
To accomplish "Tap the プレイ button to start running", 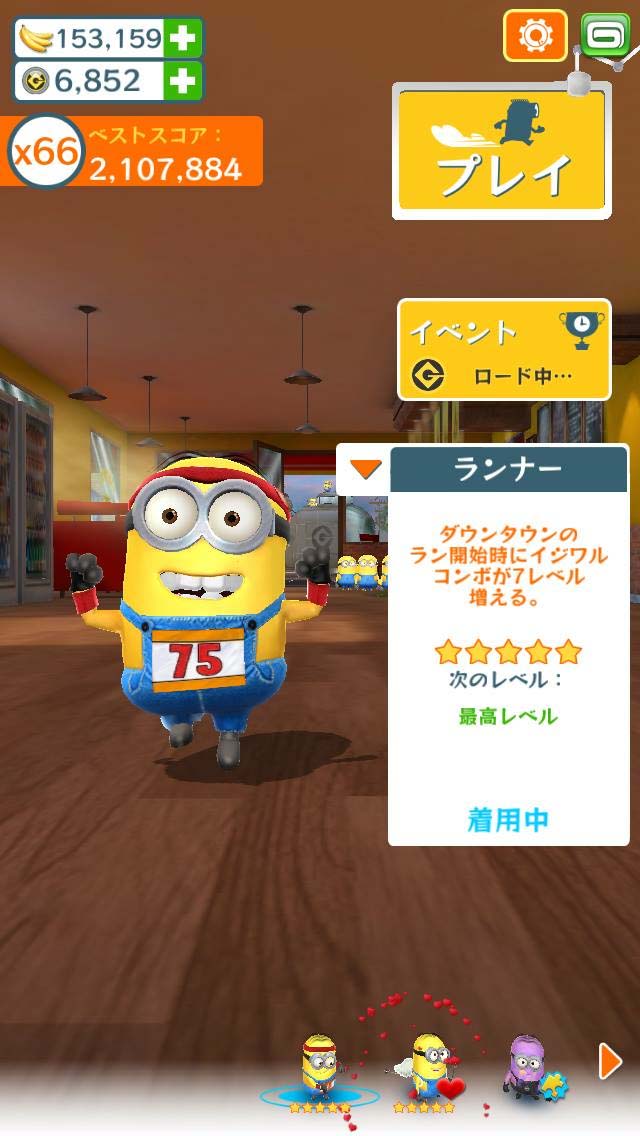I will point(501,151).
